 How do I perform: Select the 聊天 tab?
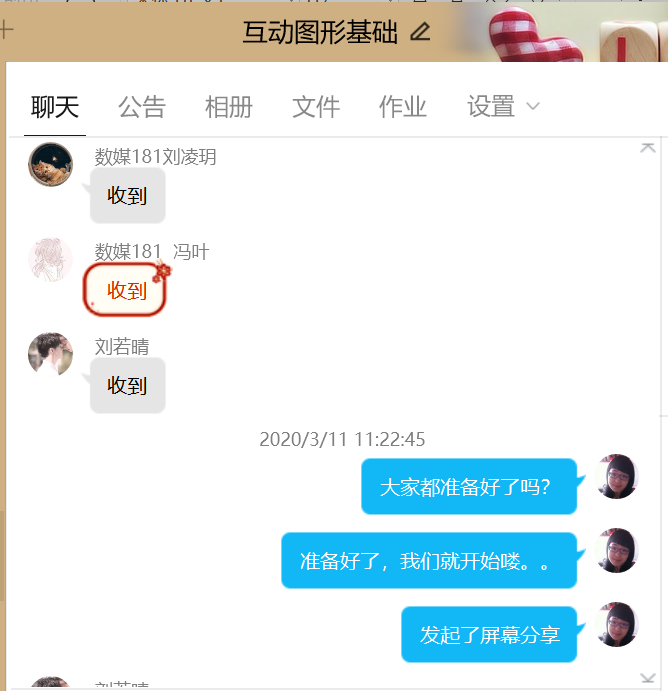(55, 107)
